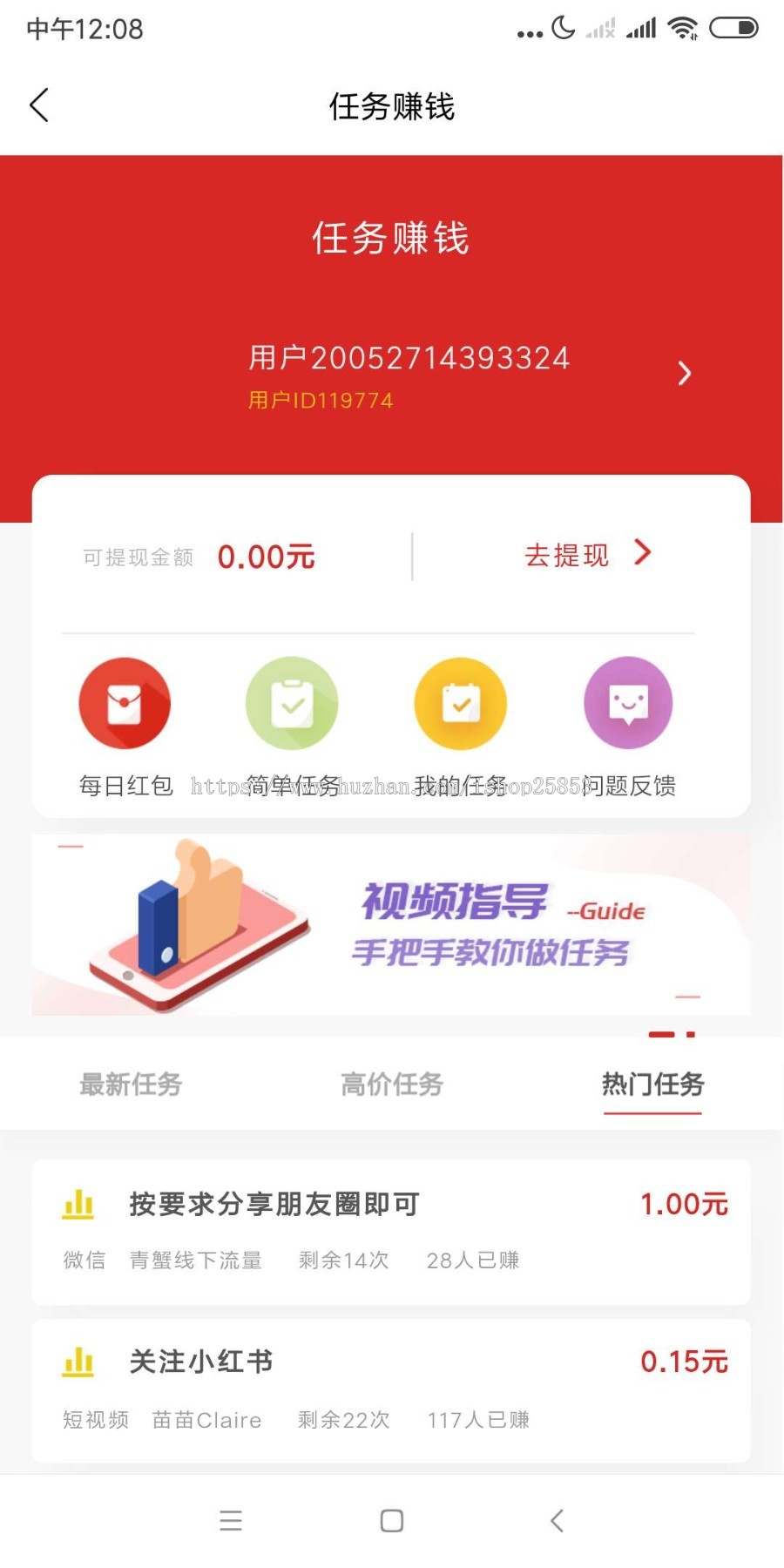
Task: Open 每日红包 daily red packet
Action: click(125, 704)
